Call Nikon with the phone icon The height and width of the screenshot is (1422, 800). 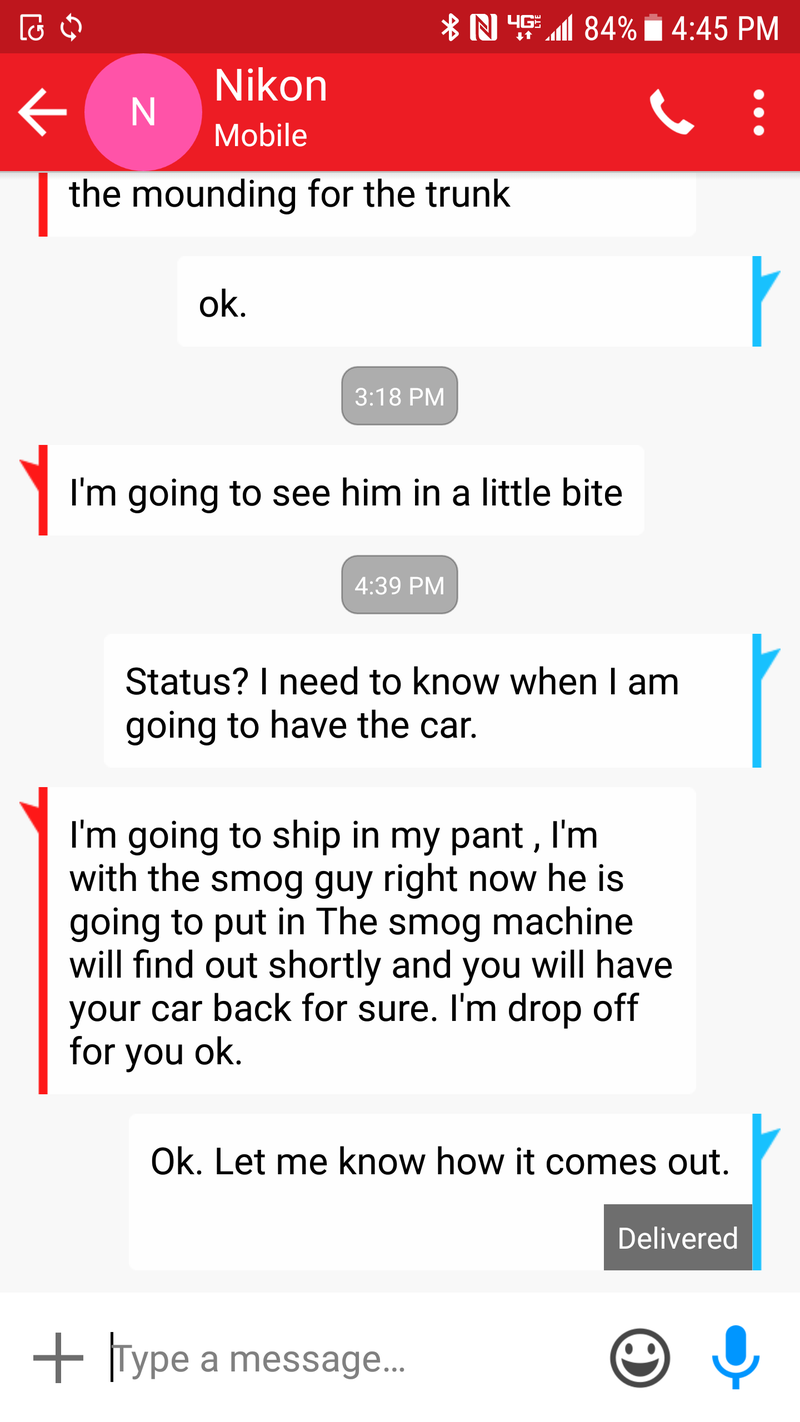671,112
